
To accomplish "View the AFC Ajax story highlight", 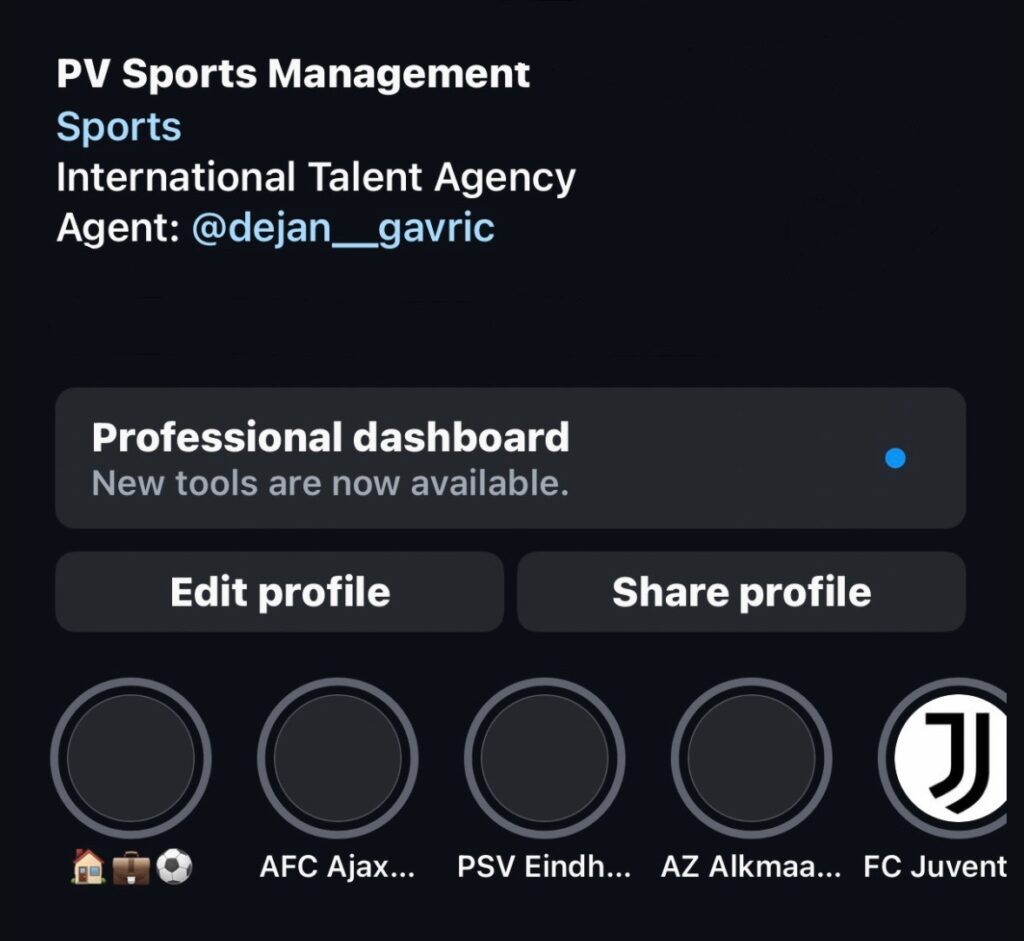I will [x=337, y=759].
